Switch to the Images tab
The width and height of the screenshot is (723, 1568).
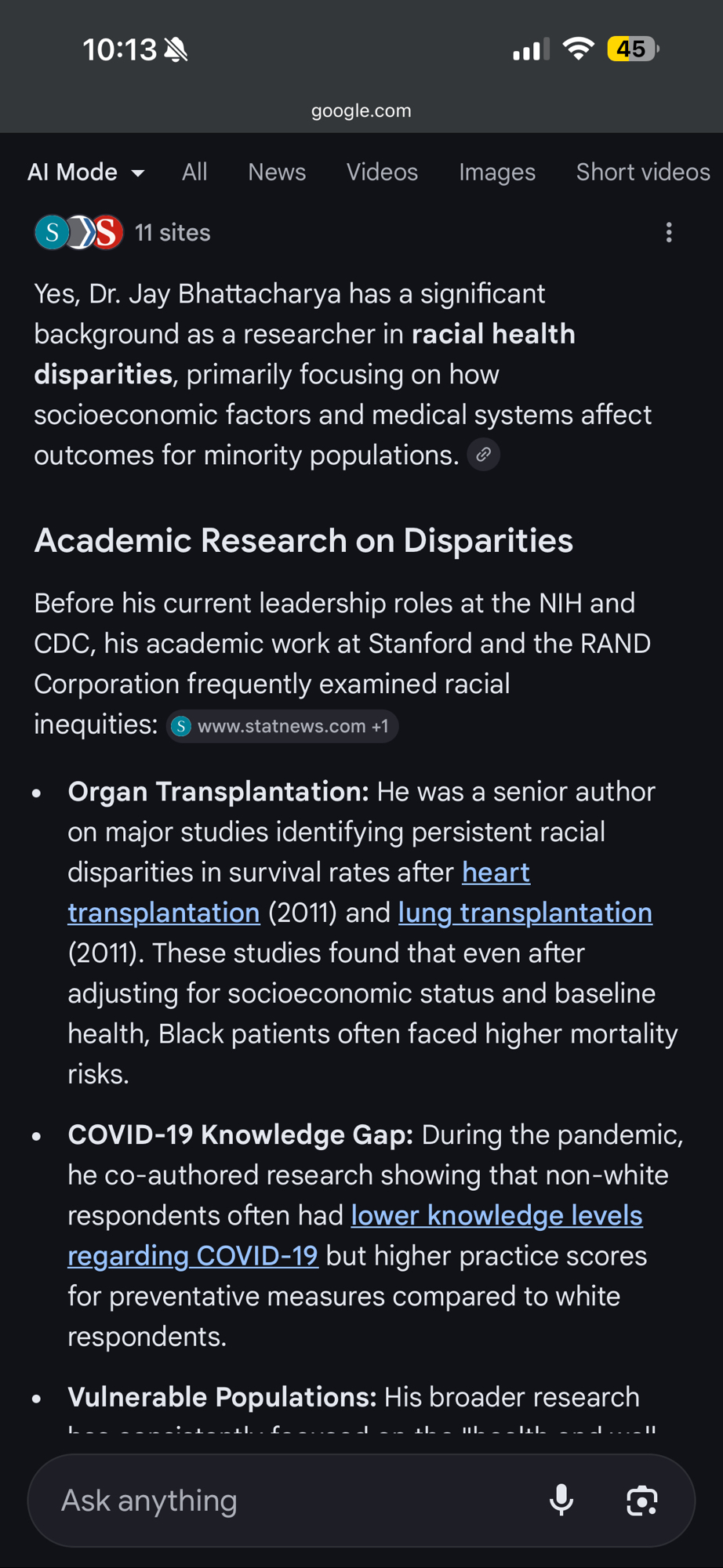tap(497, 172)
